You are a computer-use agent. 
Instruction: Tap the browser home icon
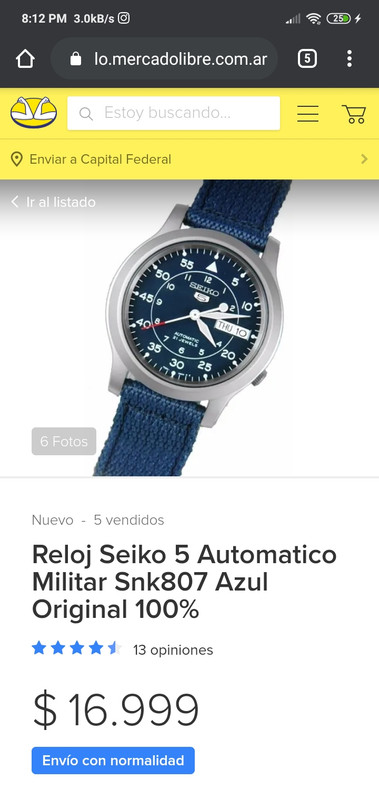[25, 59]
